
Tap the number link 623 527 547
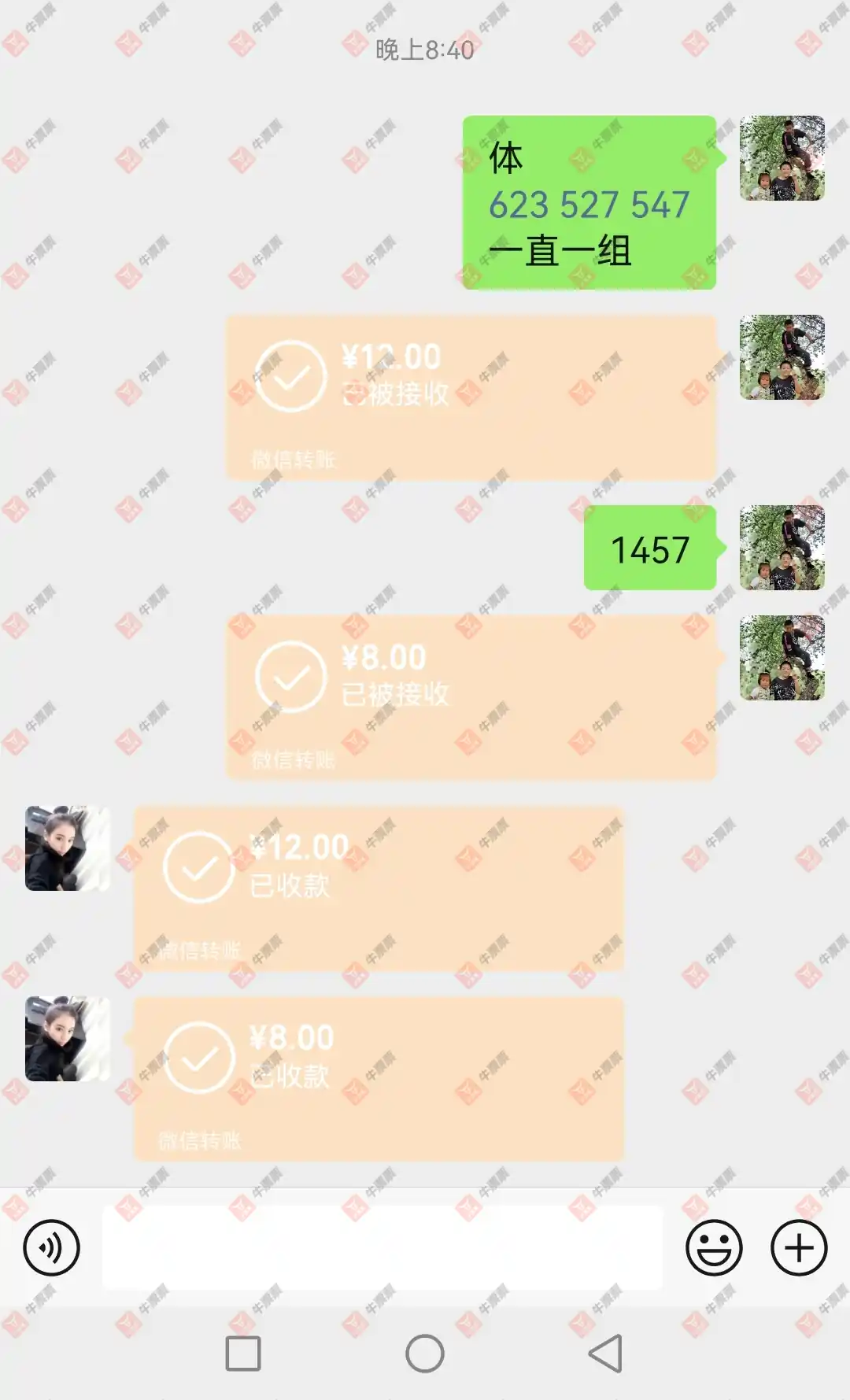pos(589,205)
